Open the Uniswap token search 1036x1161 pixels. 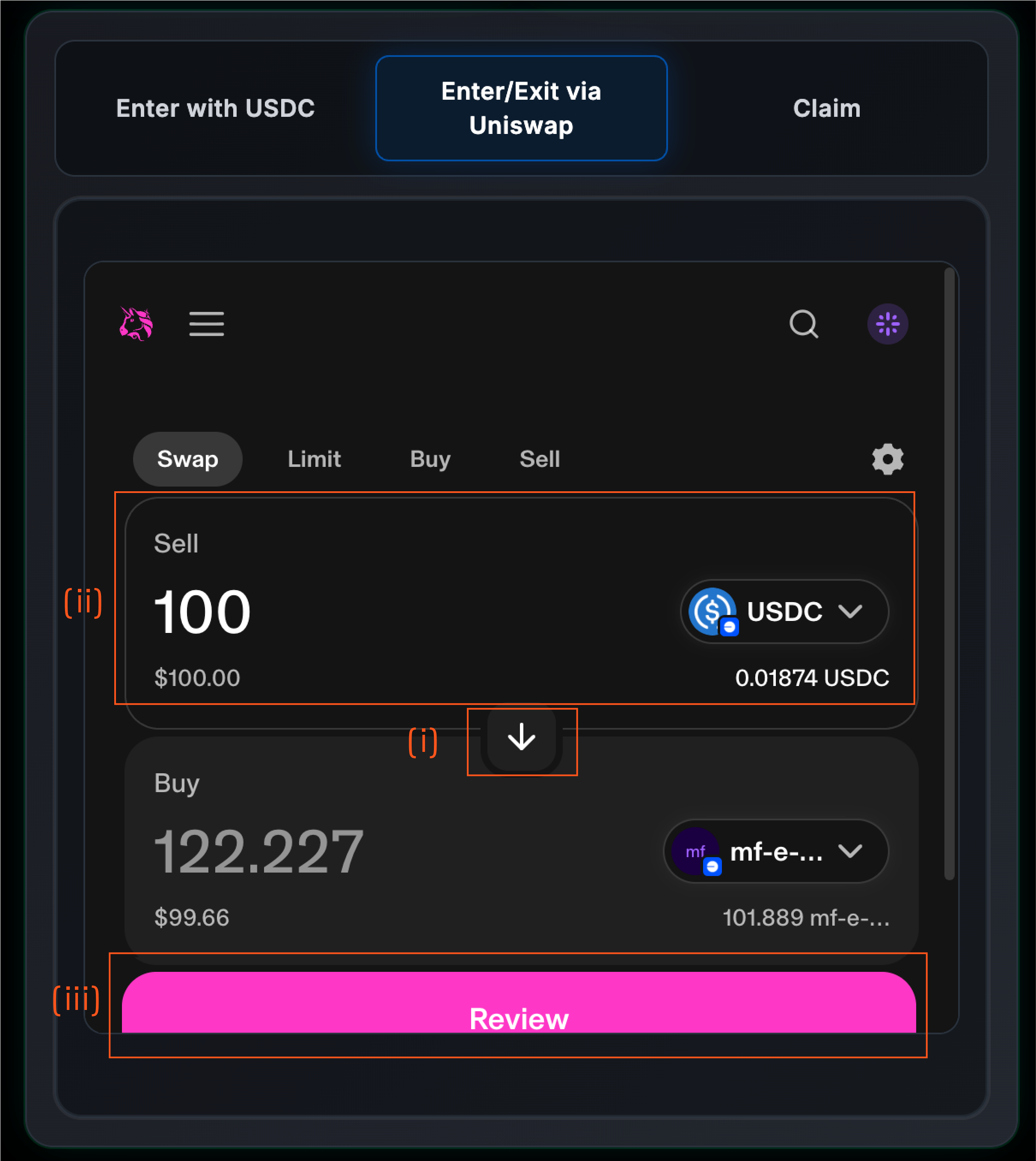[803, 324]
